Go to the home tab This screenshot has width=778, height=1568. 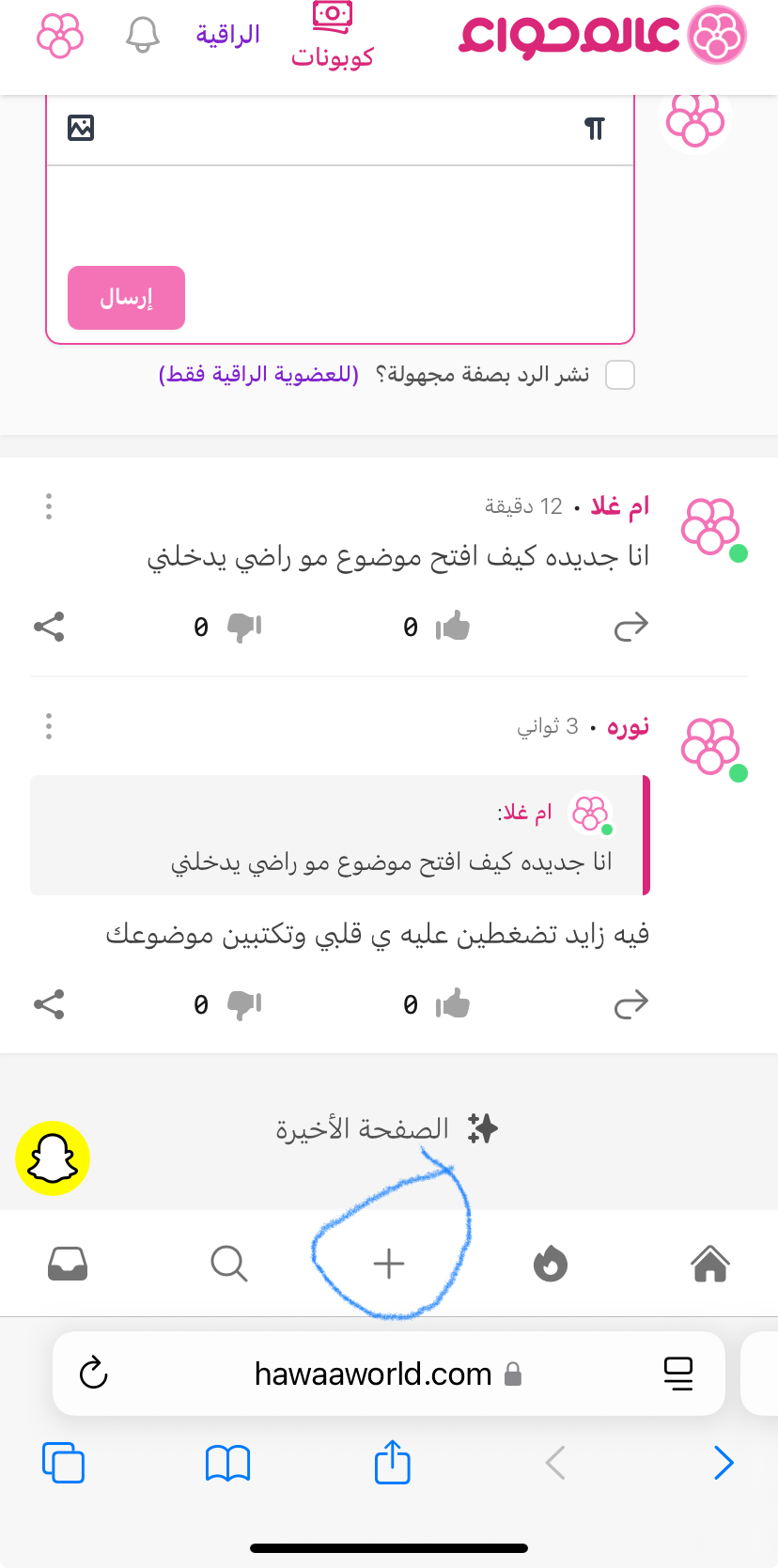coord(710,1264)
